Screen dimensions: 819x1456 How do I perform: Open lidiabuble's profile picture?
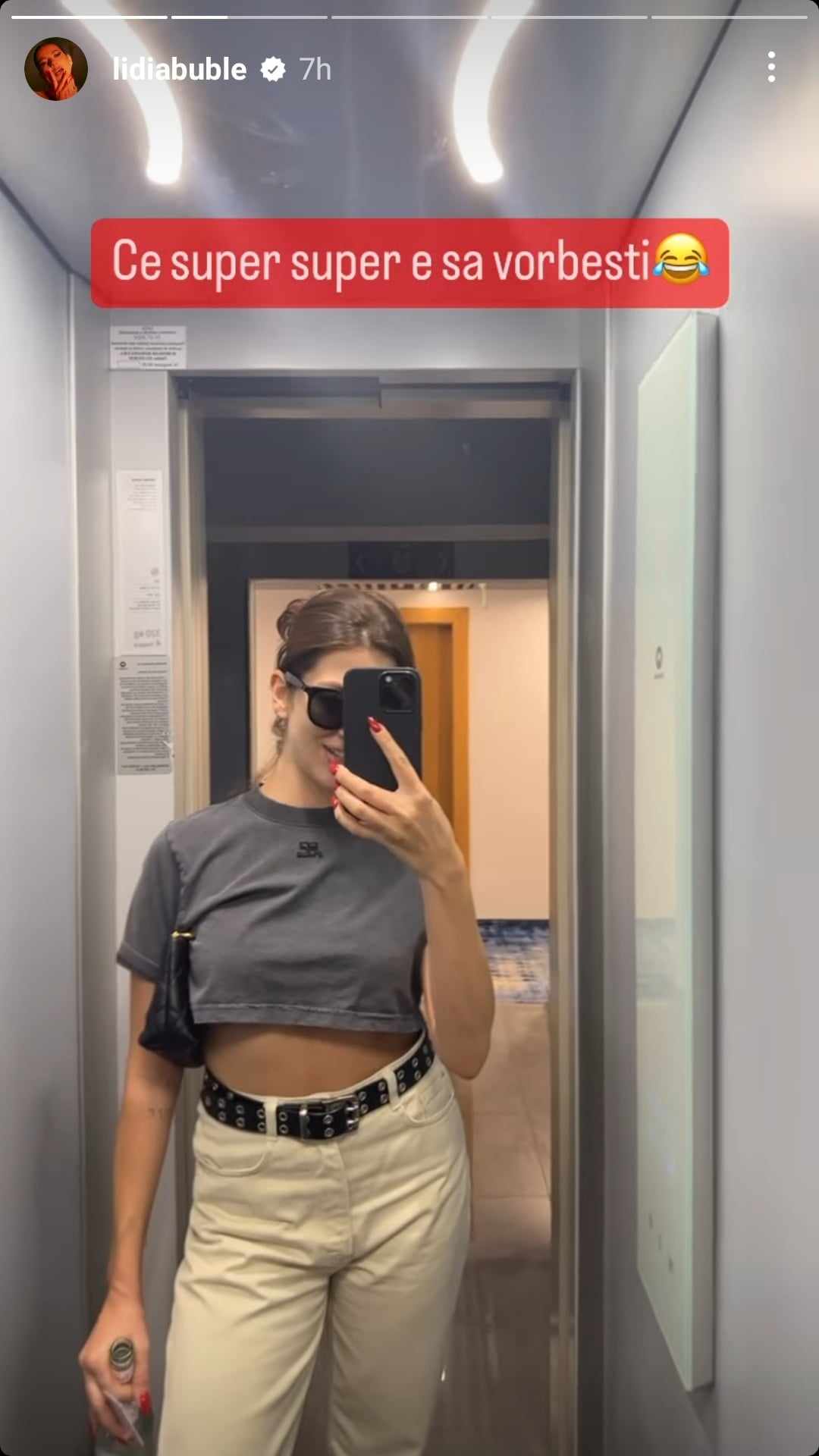pos(56,69)
